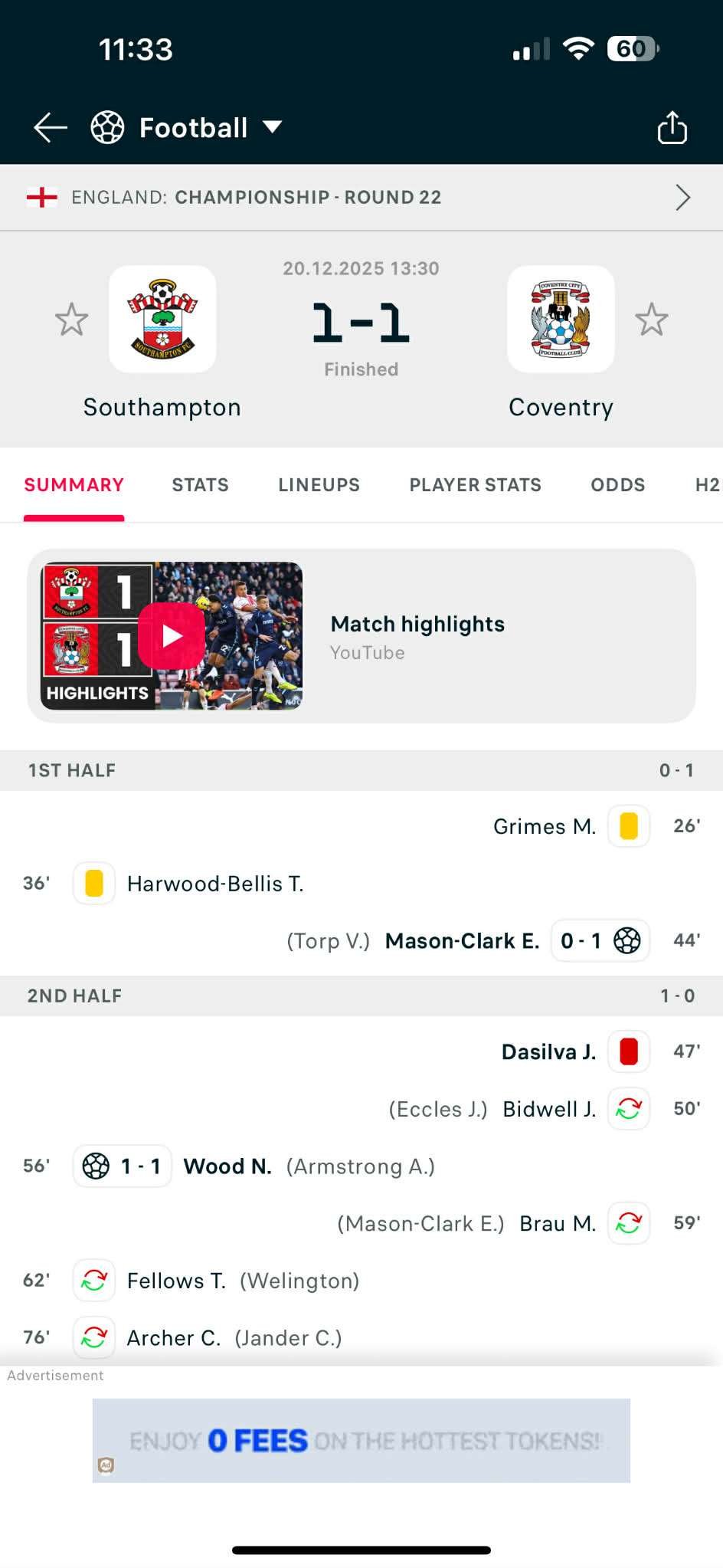Open Mason-Clark E. goal scorer
The height and width of the screenshot is (1568, 723).
(462, 940)
